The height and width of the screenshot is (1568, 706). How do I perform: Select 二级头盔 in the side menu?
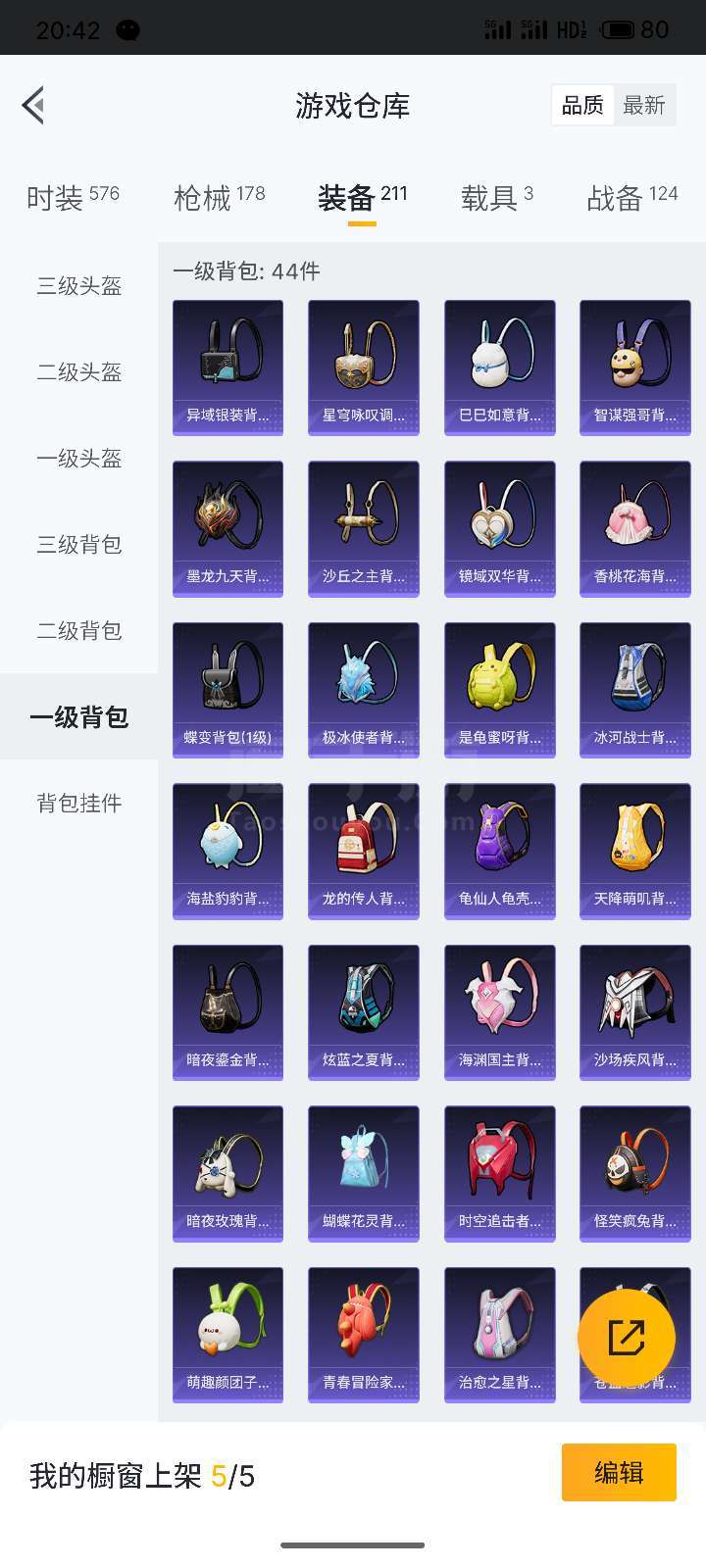(x=78, y=372)
